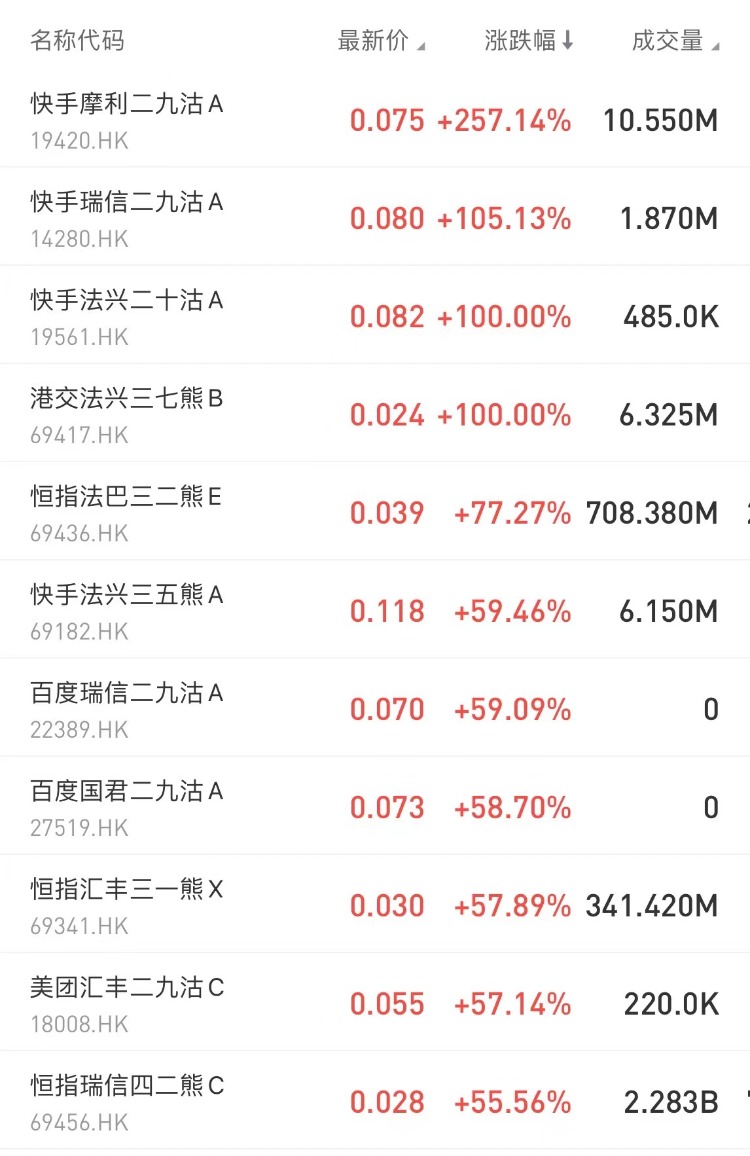
Task: Sort the list by 成交量
Action: (675, 41)
